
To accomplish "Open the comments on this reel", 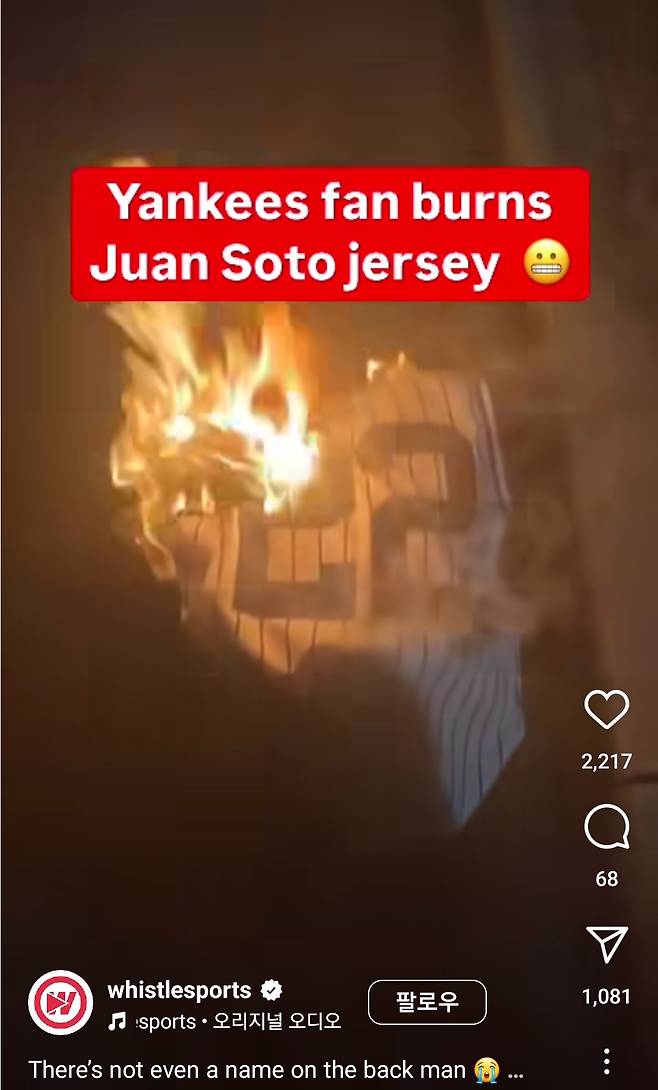I will [606, 828].
